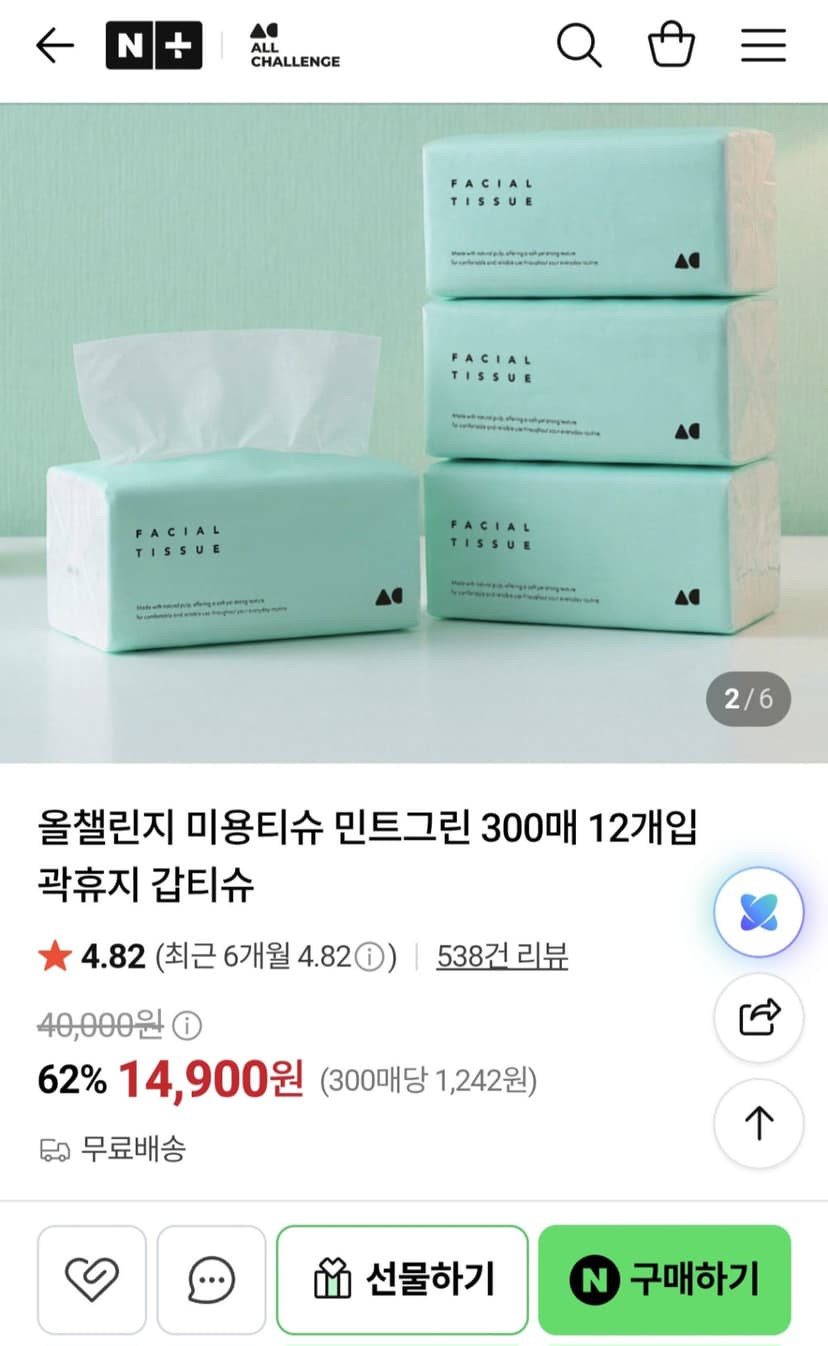Screen dimensions: 828x1346
Task: Open the floating AI assistant button
Action: click(759, 913)
